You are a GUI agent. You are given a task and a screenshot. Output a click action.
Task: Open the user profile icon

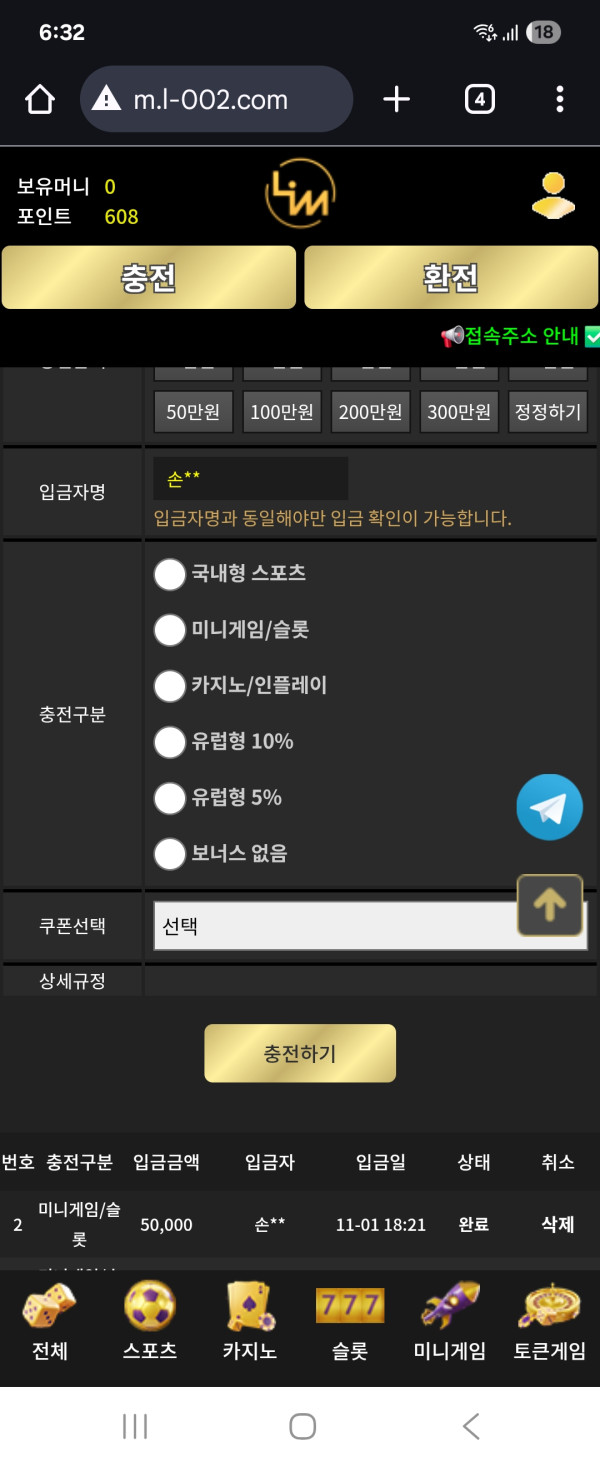click(553, 195)
